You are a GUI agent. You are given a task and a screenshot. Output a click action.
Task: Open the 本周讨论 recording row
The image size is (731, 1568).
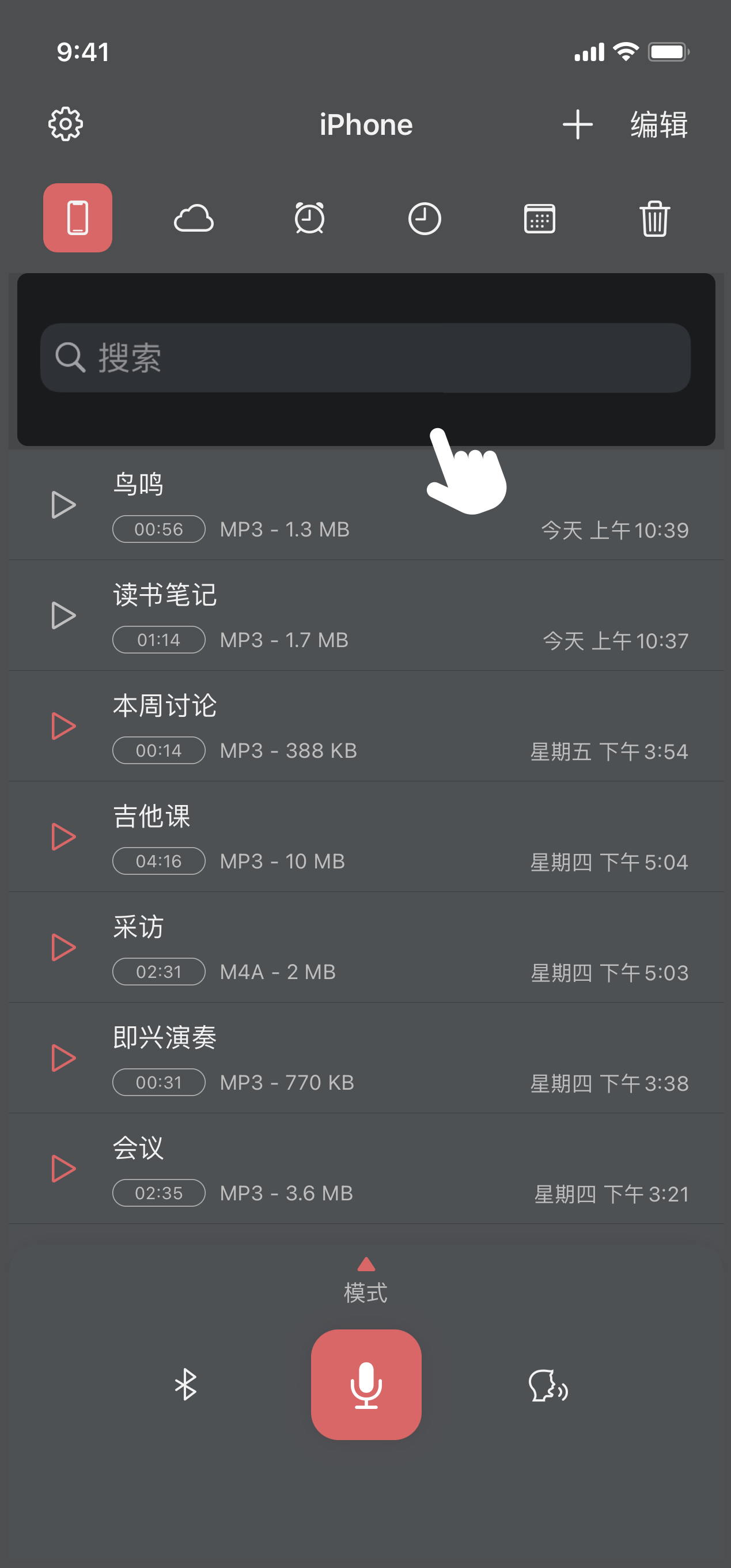[x=365, y=726]
